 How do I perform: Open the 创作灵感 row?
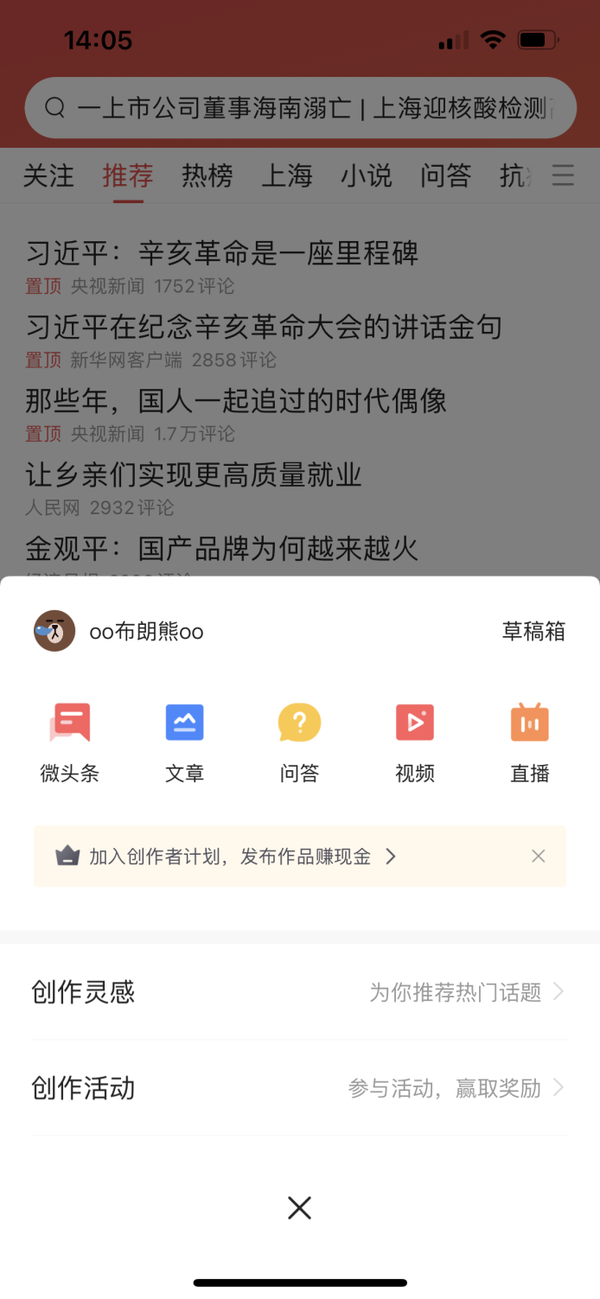[300, 992]
